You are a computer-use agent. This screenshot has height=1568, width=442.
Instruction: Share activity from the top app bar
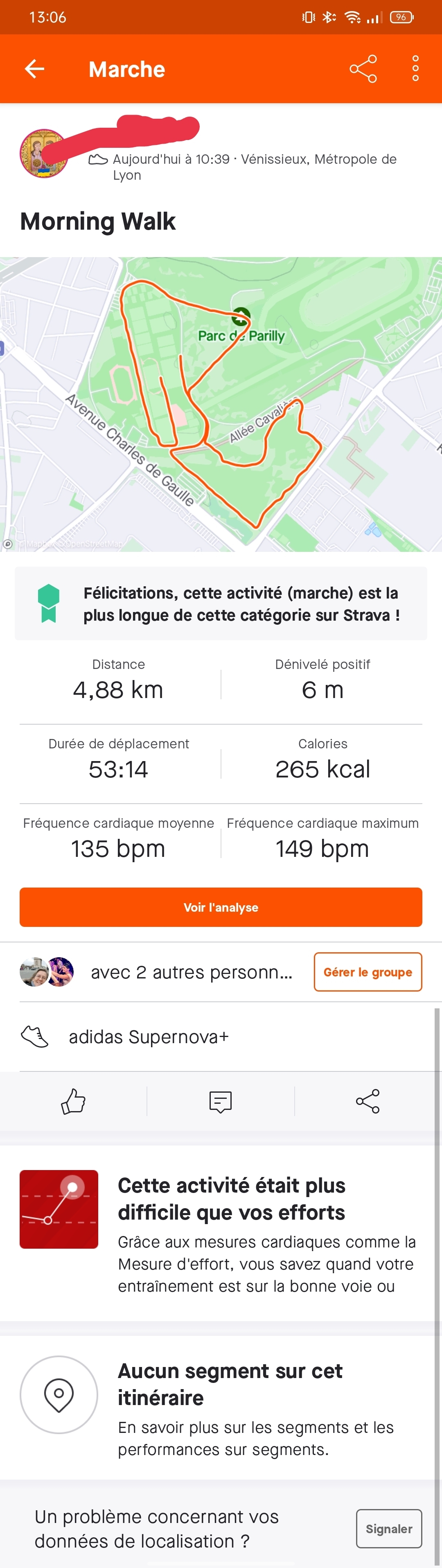click(363, 69)
